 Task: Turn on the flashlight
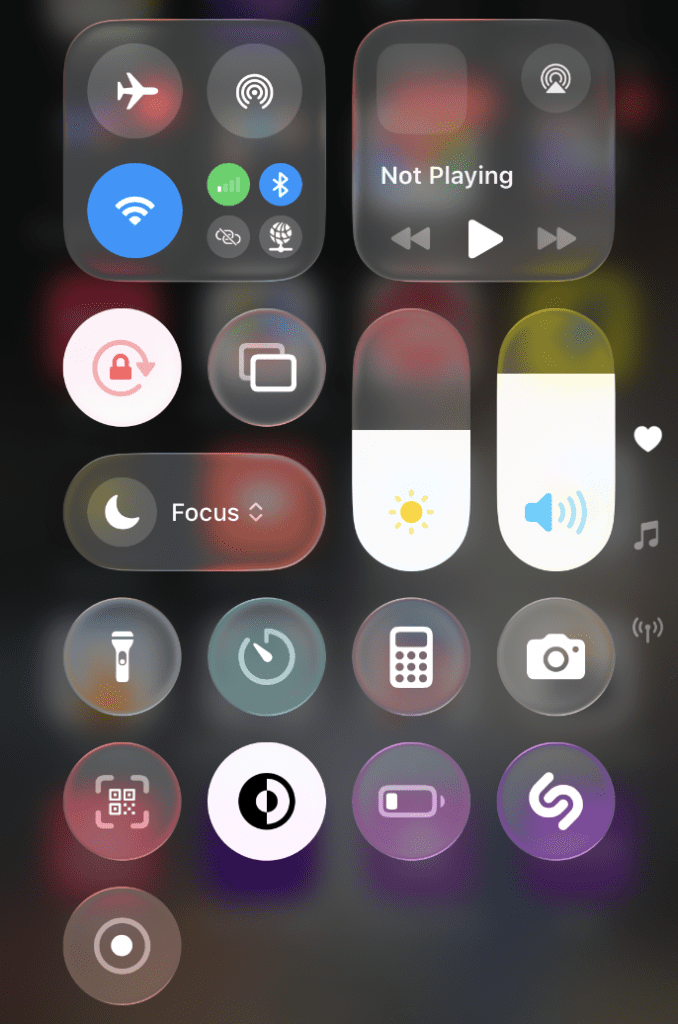122,657
